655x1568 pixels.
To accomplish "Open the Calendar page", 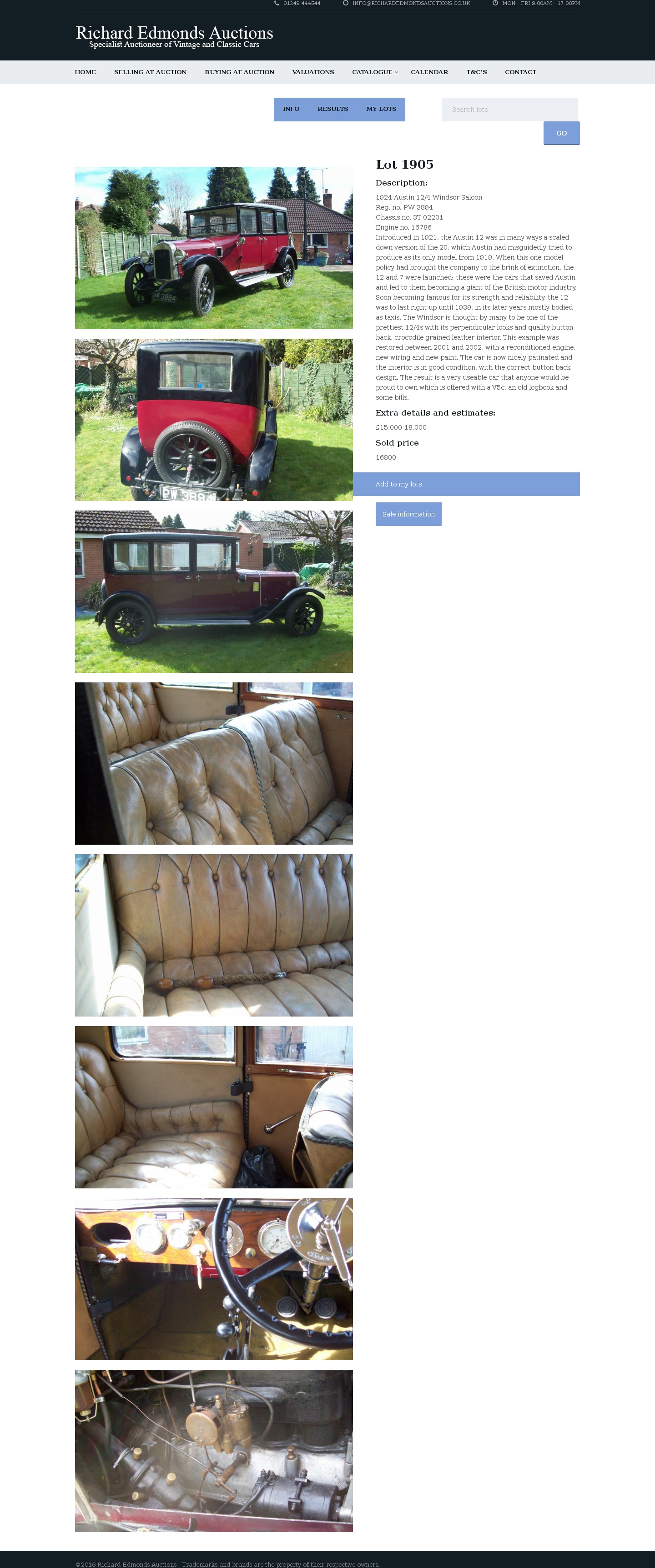I will (429, 72).
